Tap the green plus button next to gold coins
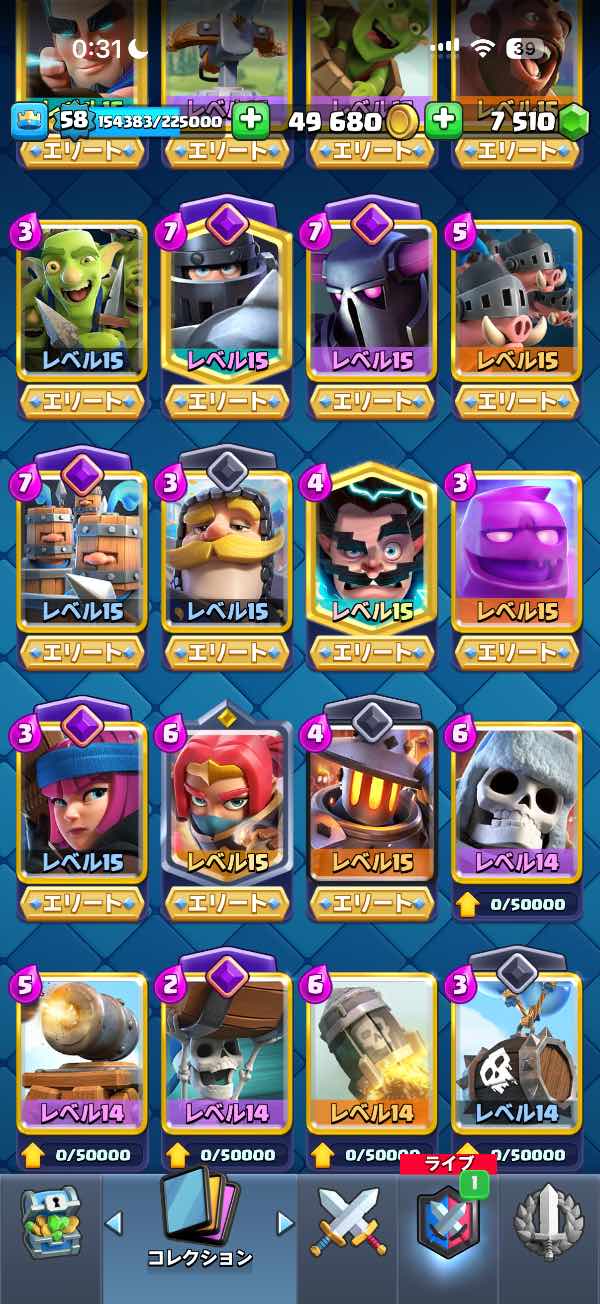This screenshot has width=600, height=1304. coord(250,122)
